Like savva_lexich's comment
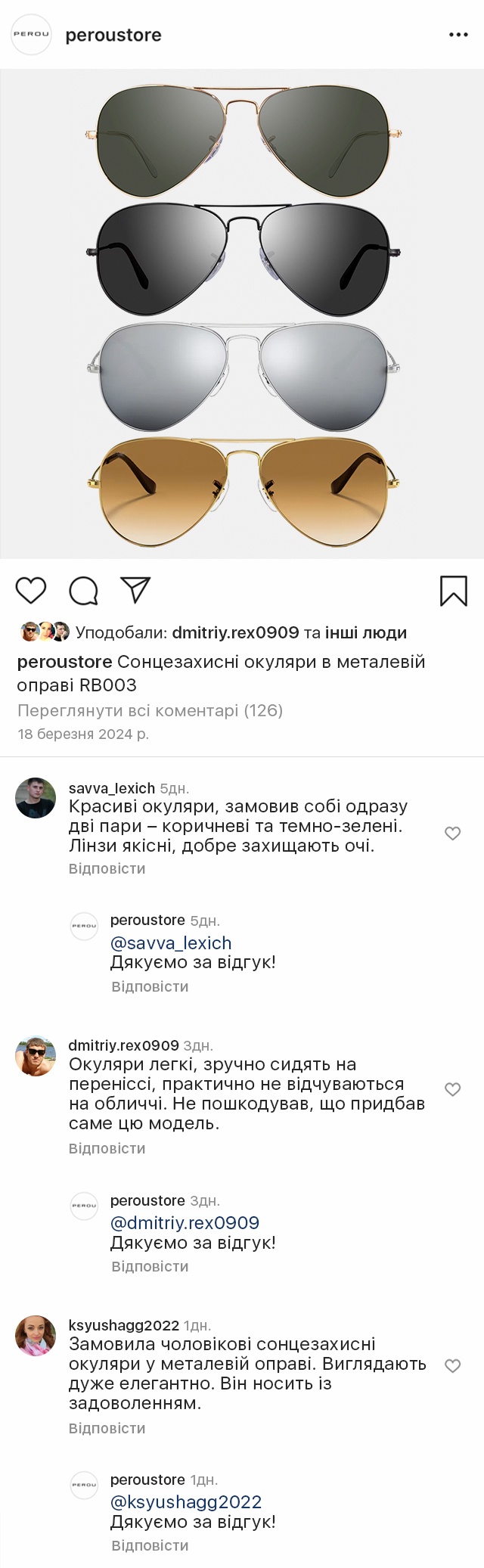Viewport: 484px width, 1568px height. pyautogui.click(x=452, y=833)
